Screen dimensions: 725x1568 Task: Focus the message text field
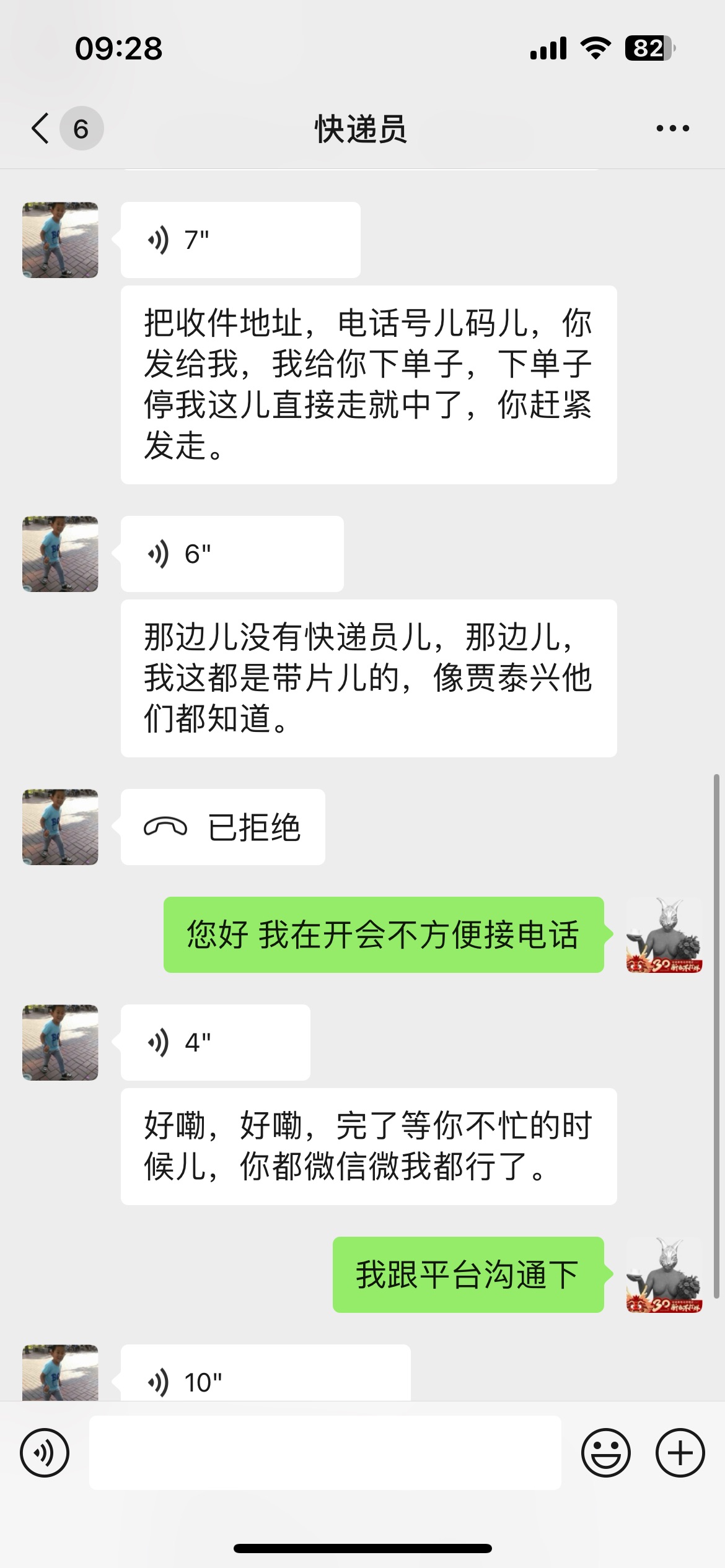pos(325,1452)
